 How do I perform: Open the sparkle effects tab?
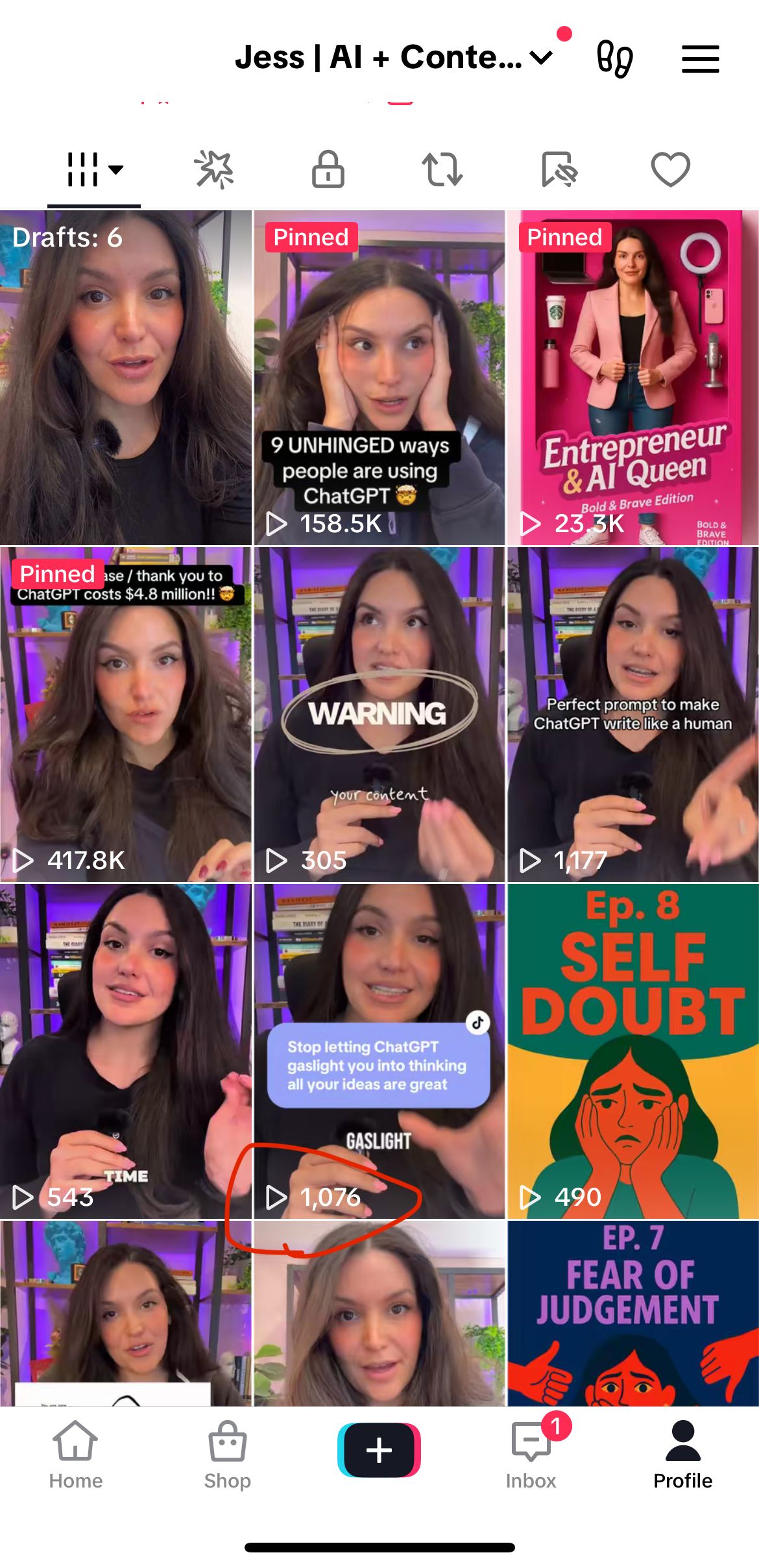click(x=214, y=170)
